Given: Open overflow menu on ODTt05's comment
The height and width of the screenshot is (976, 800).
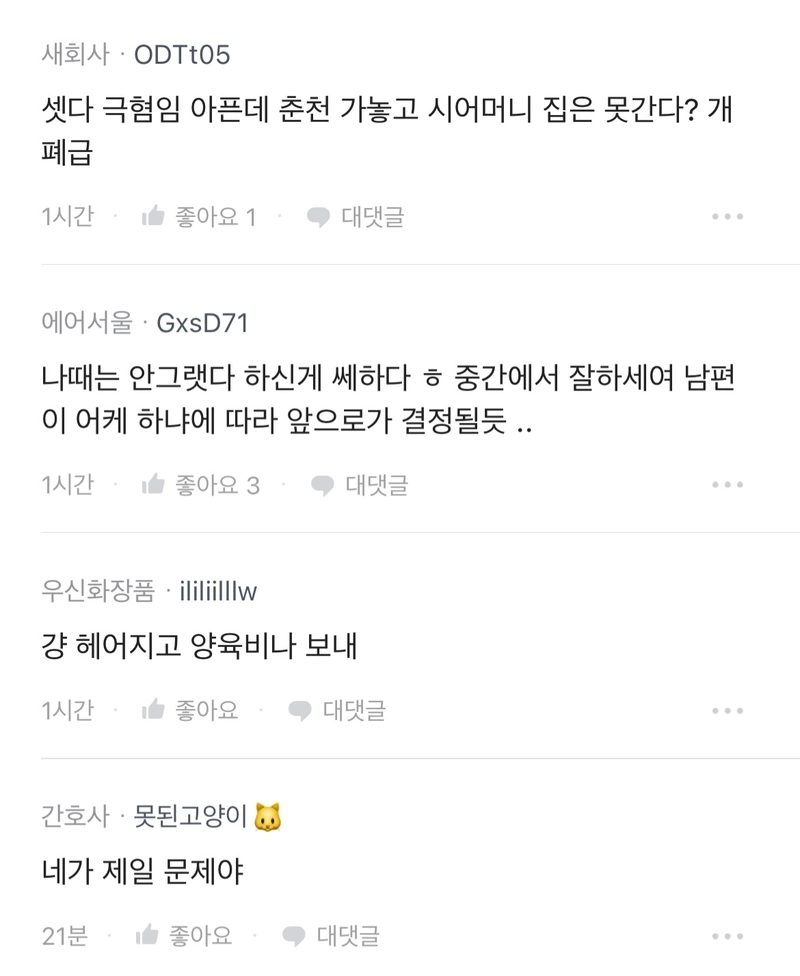Looking at the screenshot, I should coord(727,217).
